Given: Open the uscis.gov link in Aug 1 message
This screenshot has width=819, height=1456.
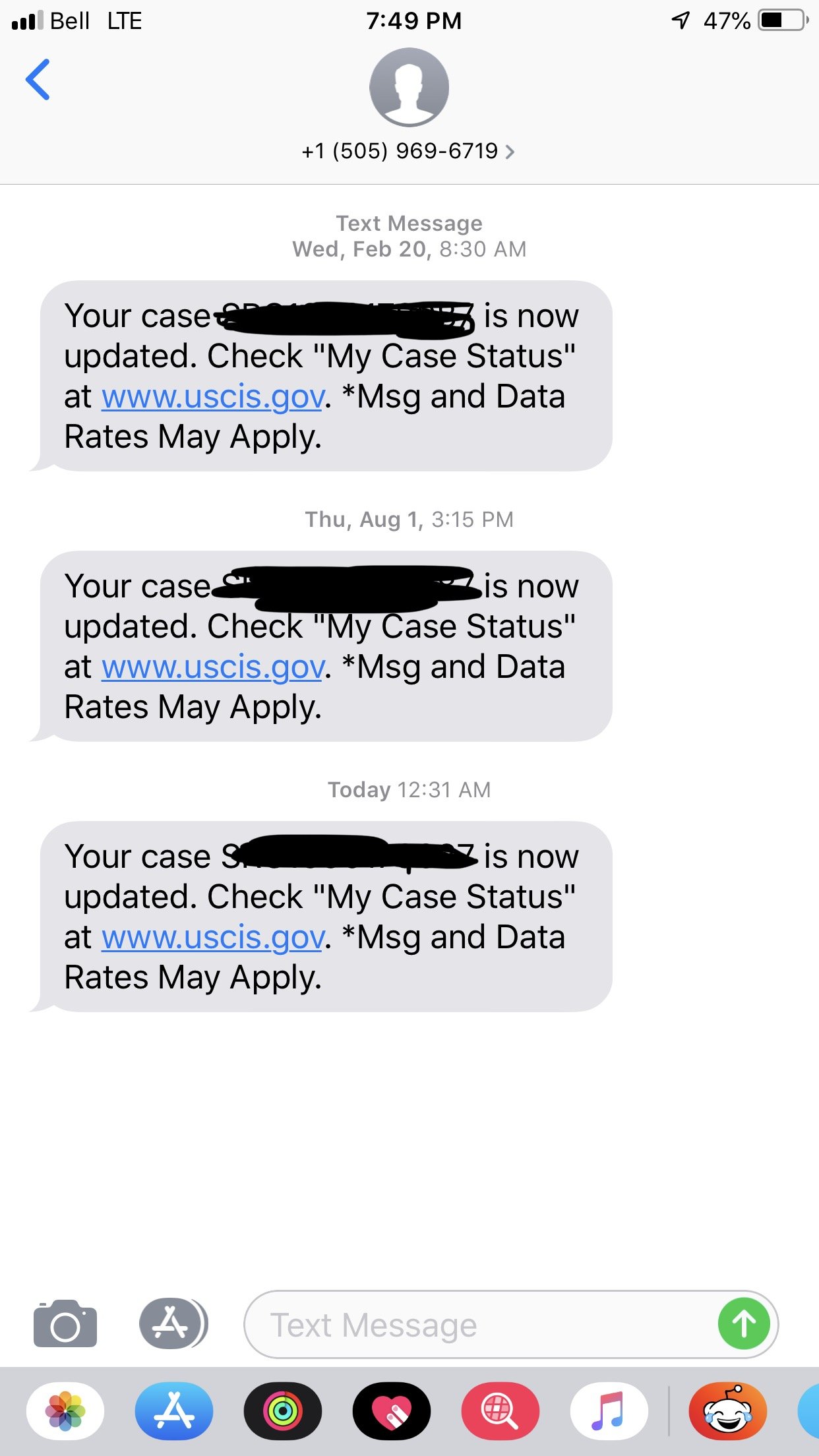Looking at the screenshot, I should tap(213, 667).
